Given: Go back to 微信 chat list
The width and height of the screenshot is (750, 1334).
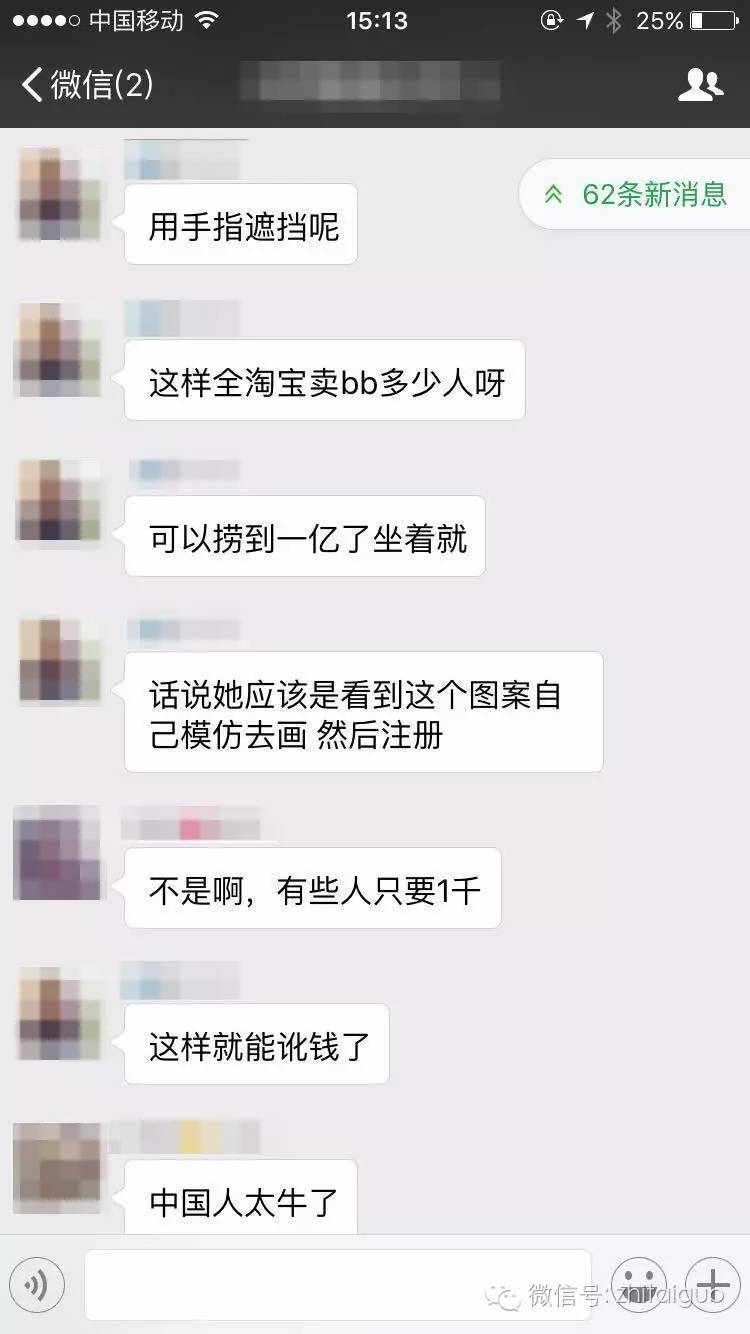Looking at the screenshot, I should (86, 85).
